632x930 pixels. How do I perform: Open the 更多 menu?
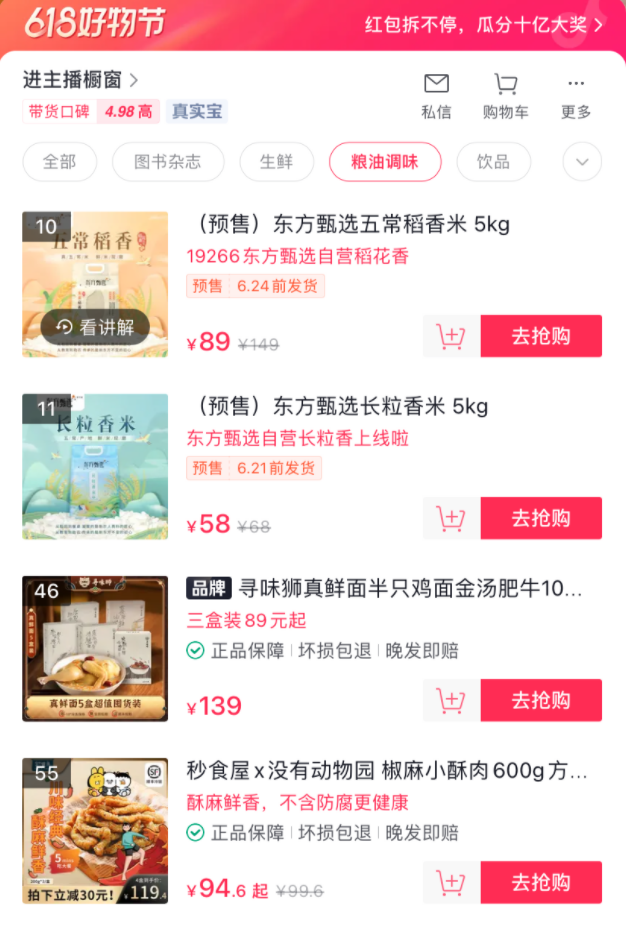[576, 95]
